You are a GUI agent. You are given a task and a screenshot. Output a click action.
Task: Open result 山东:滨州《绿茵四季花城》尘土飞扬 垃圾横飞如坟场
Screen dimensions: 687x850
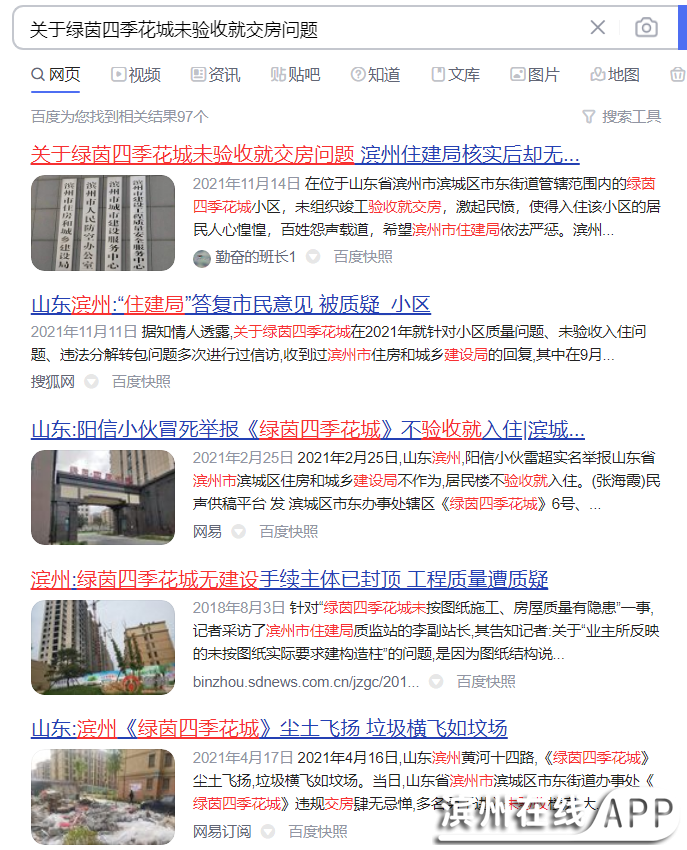(270, 728)
